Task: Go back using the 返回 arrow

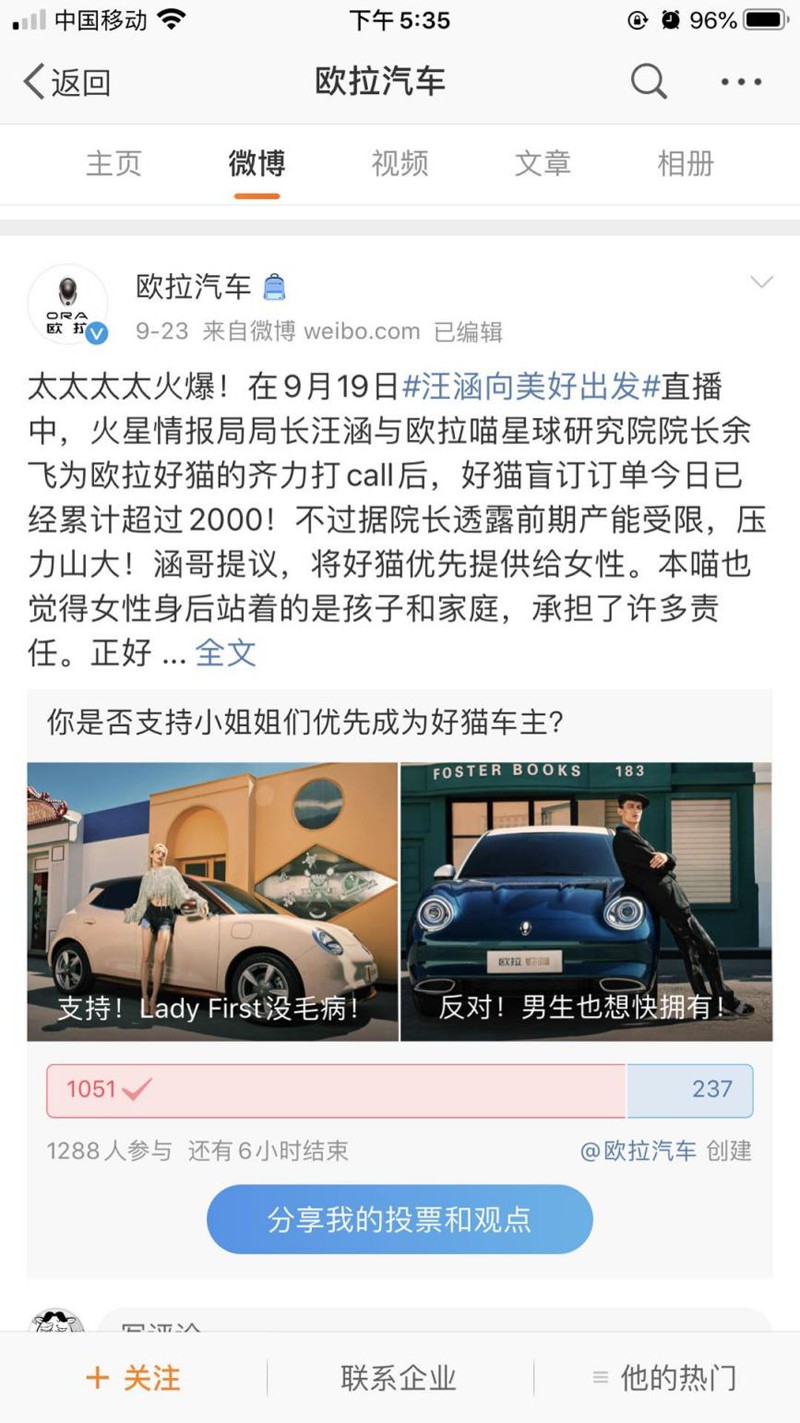Action: tap(66, 82)
